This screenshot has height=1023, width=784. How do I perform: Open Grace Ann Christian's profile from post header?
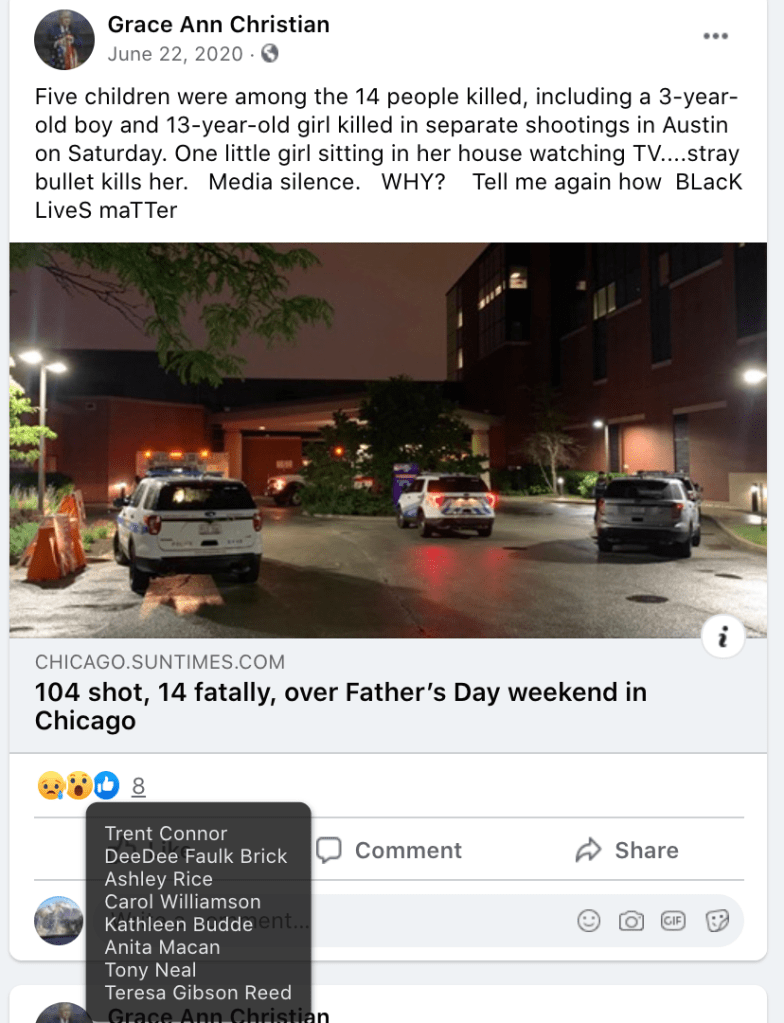pyautogui.click(x=218, y=24)
